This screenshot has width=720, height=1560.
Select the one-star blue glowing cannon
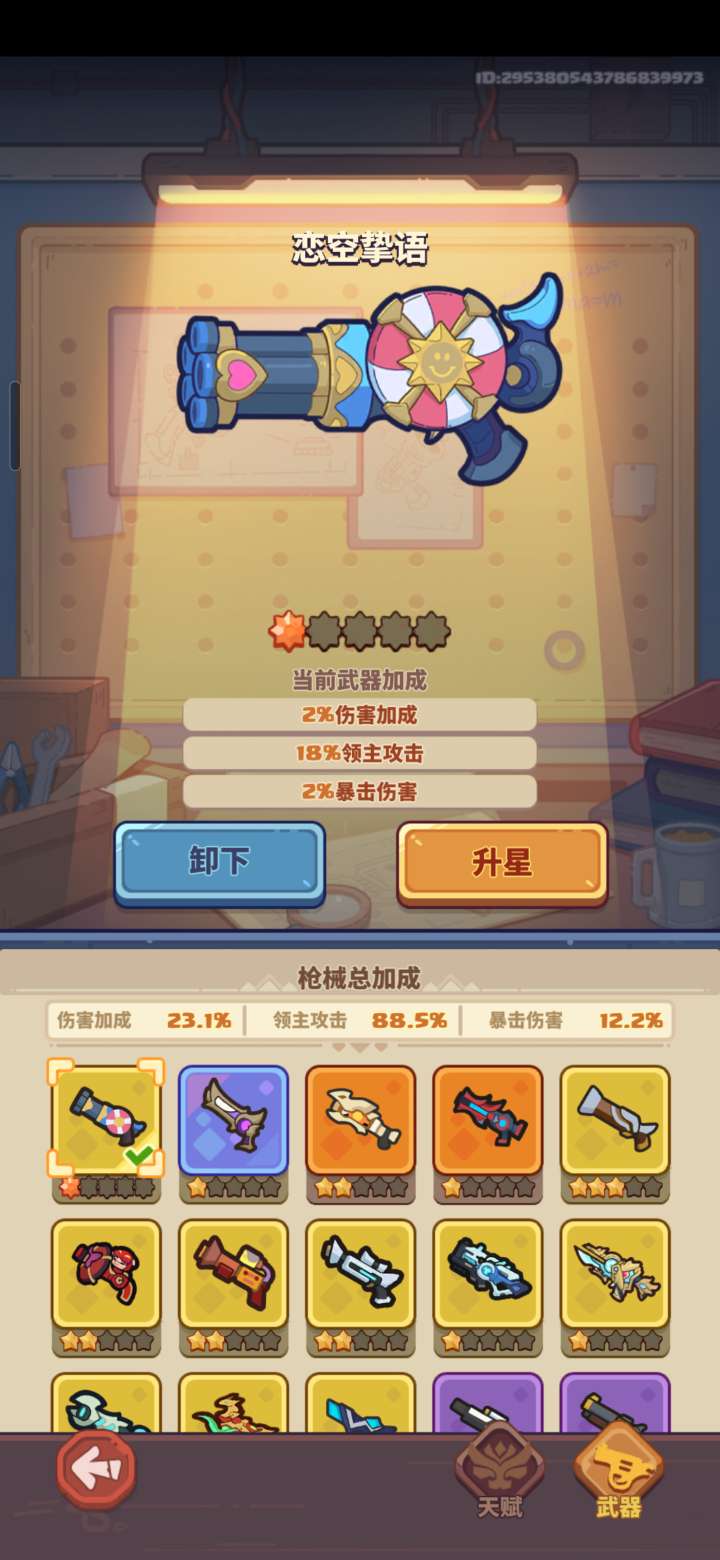tap(488, 1273)
